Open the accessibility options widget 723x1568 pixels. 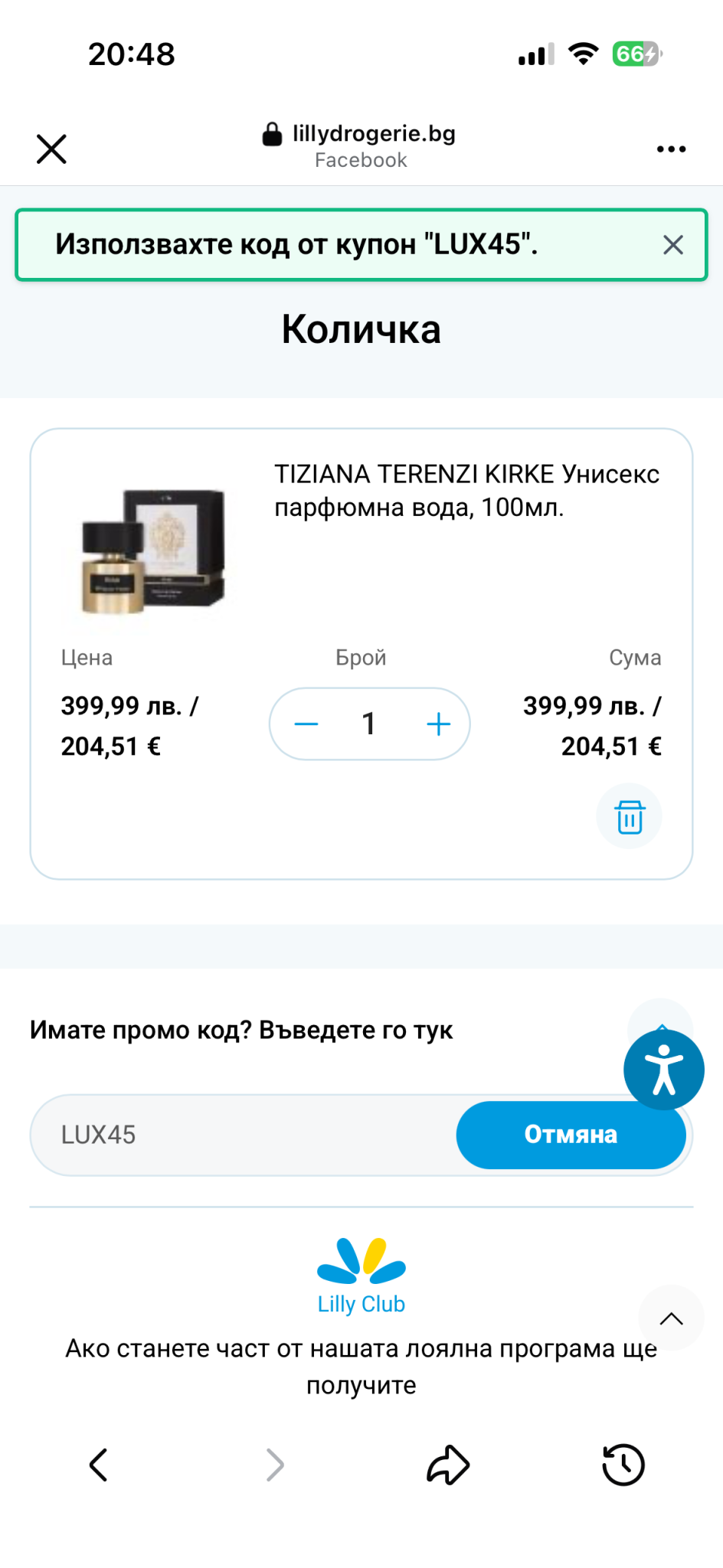coord(663,1070)
